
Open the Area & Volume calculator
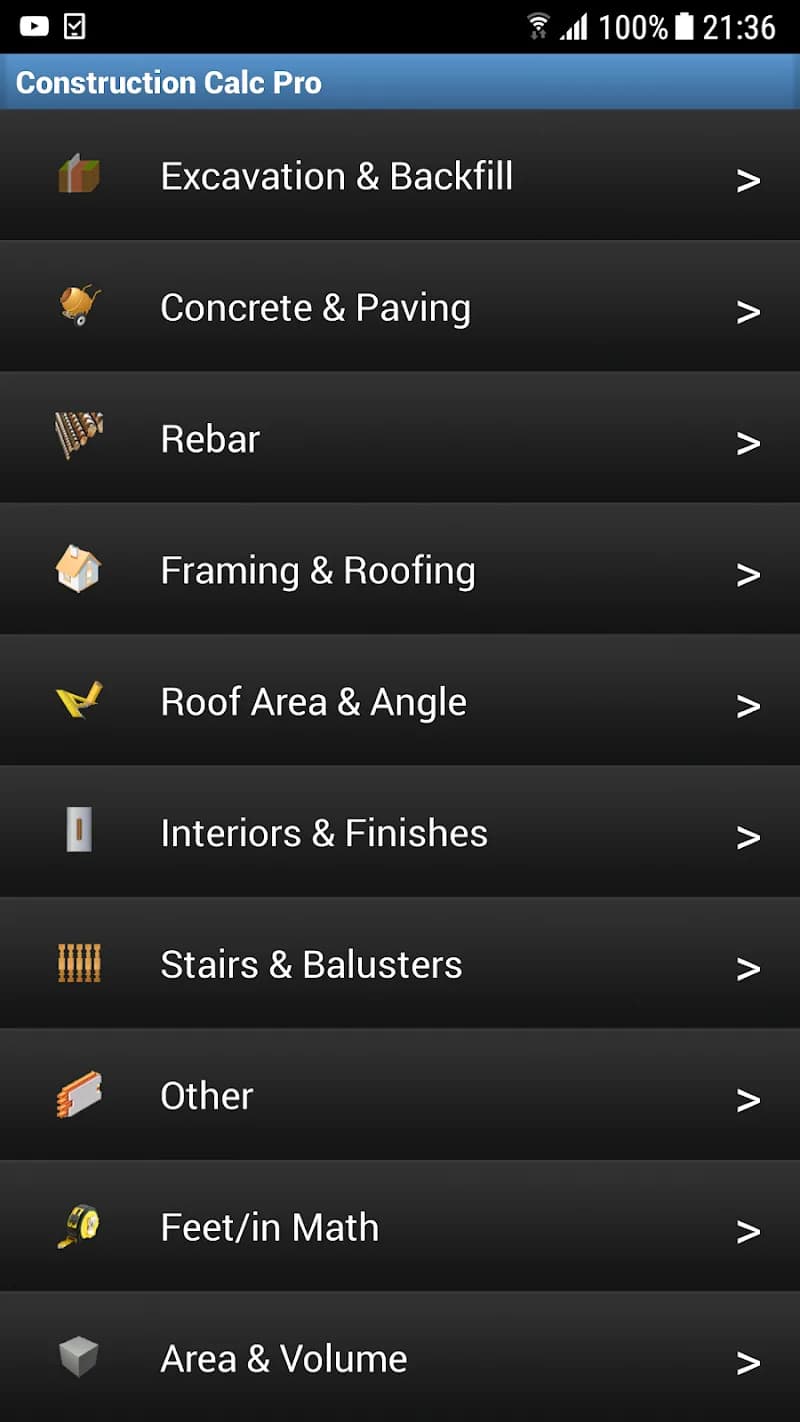(x=400, y=1357)
